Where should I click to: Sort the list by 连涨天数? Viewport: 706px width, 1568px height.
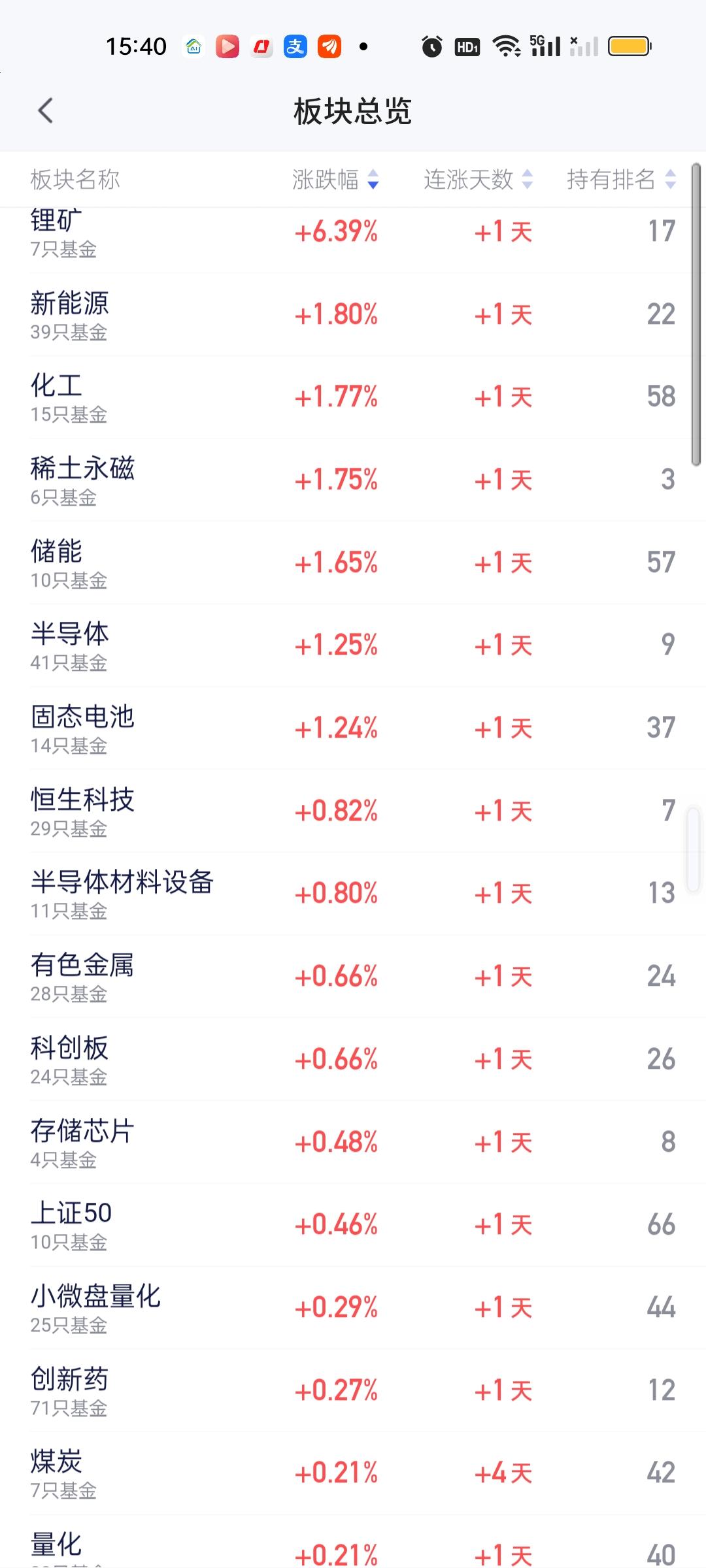[478, 179]
